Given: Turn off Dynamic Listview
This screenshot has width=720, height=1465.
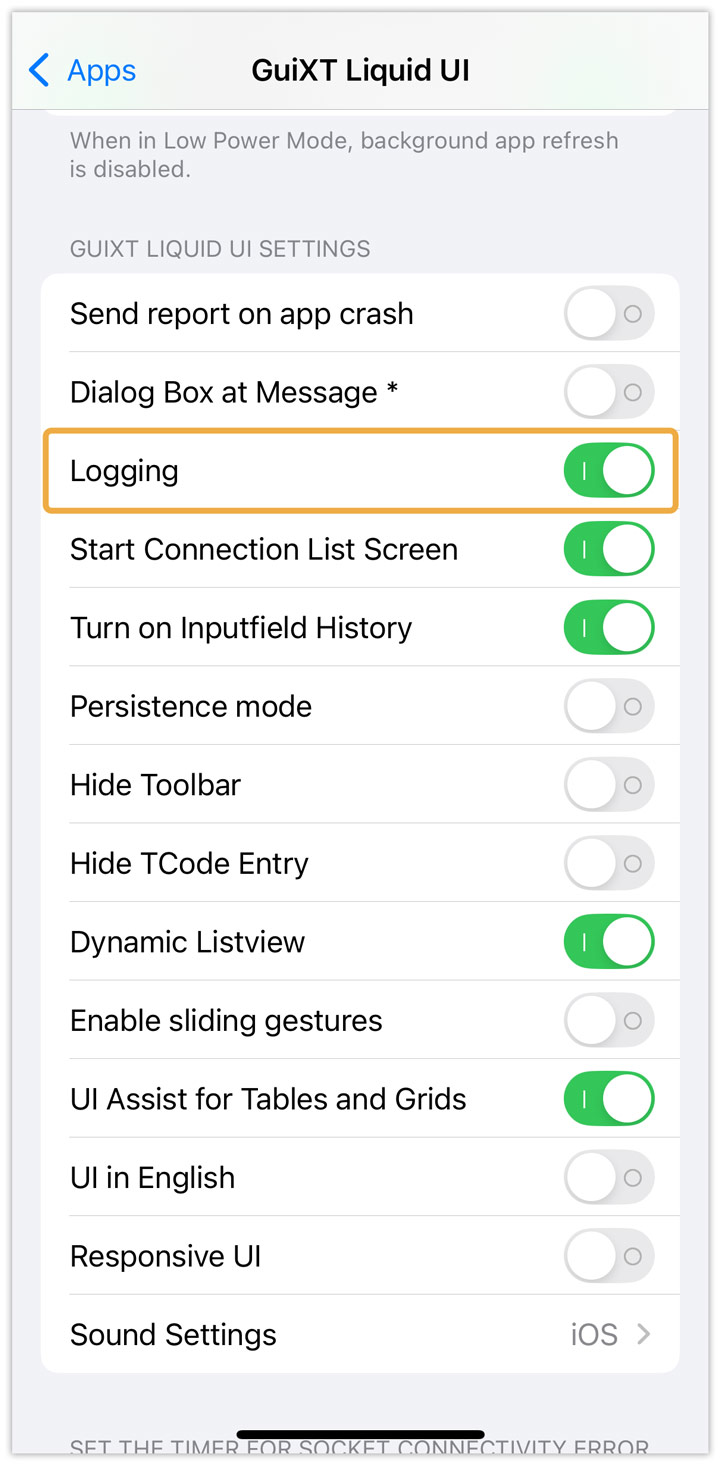Looking at the screenshot, I should (609, 942).
